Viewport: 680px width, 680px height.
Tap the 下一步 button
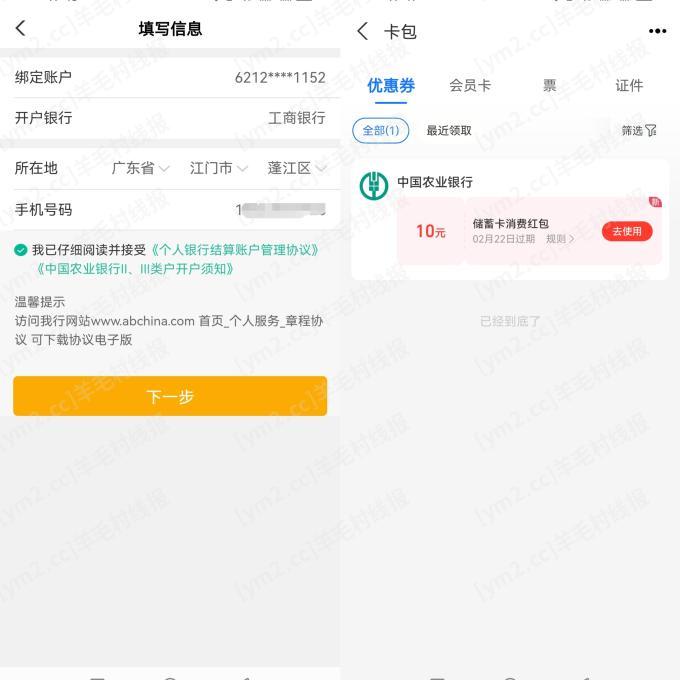[170, 396]
